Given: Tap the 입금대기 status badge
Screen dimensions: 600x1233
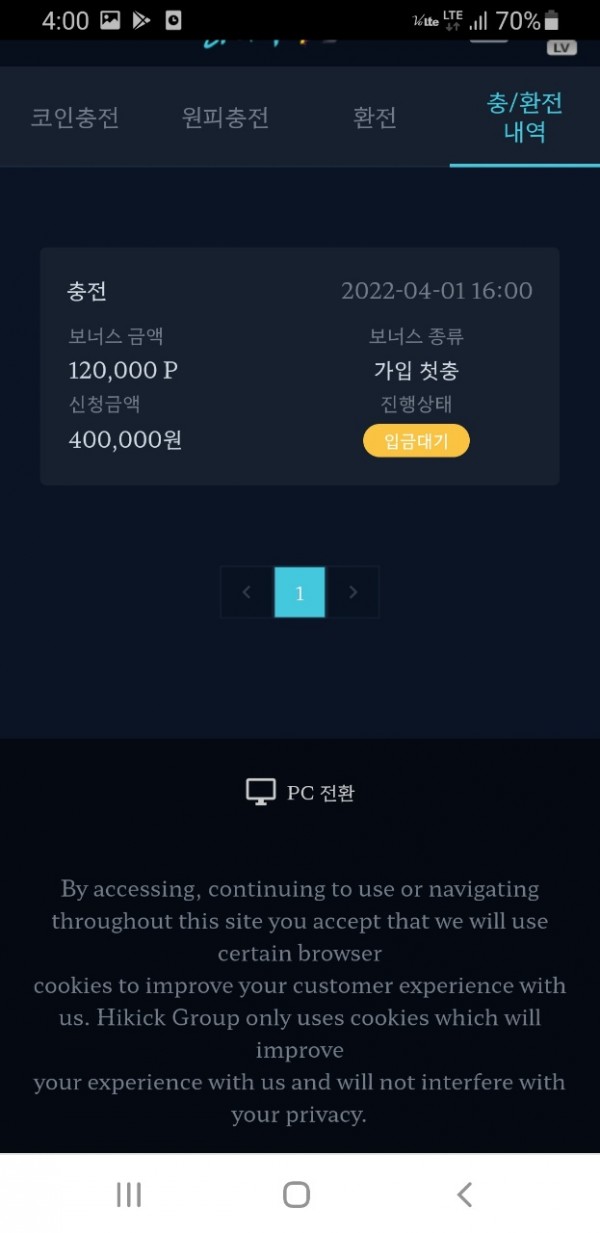Looking at the screenshot, I should tap(416, 441).
